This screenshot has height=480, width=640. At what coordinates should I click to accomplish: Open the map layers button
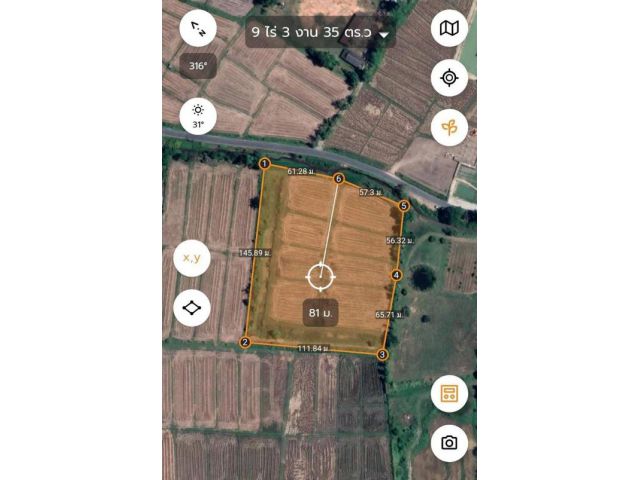[x=449, y=28]
